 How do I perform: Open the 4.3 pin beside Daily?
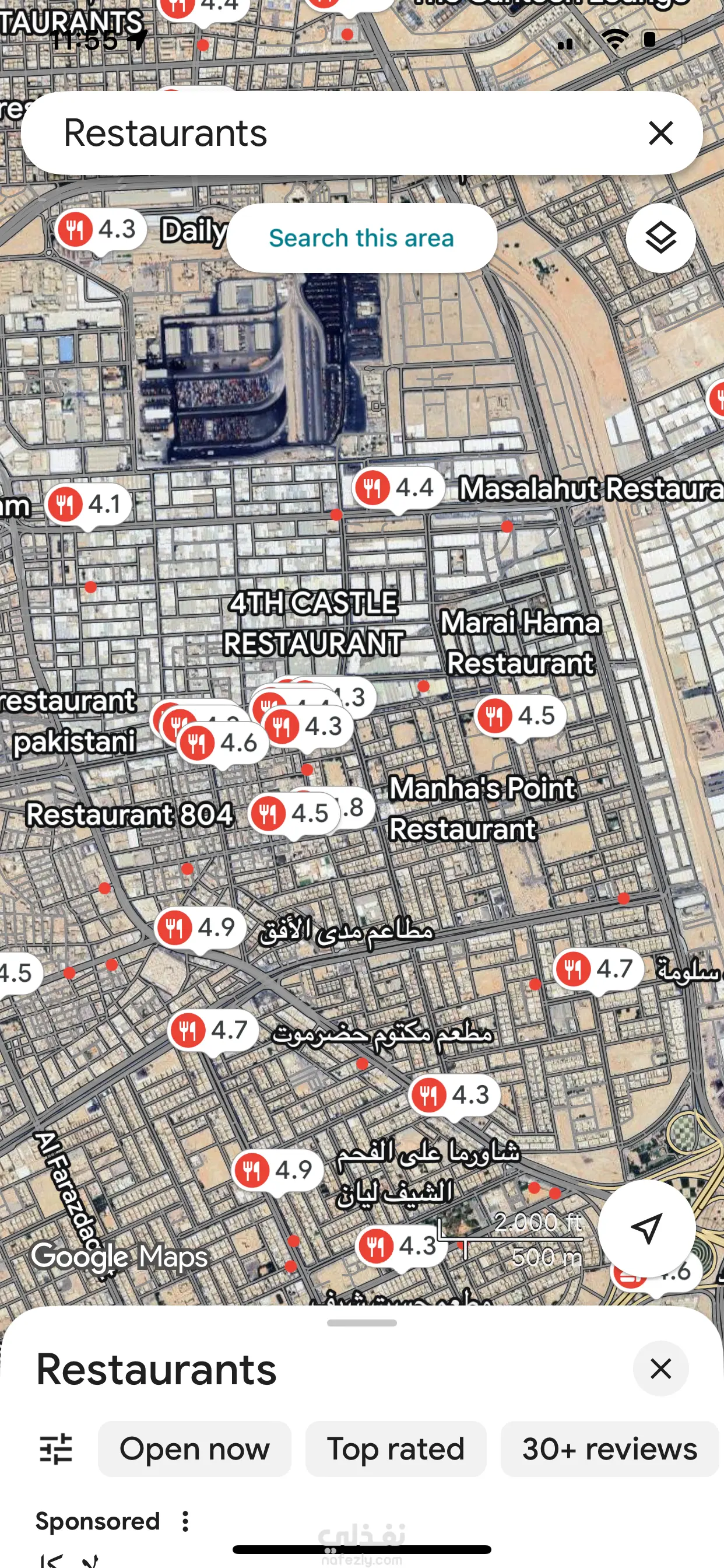pyautogui.click(x=100, y=230)
